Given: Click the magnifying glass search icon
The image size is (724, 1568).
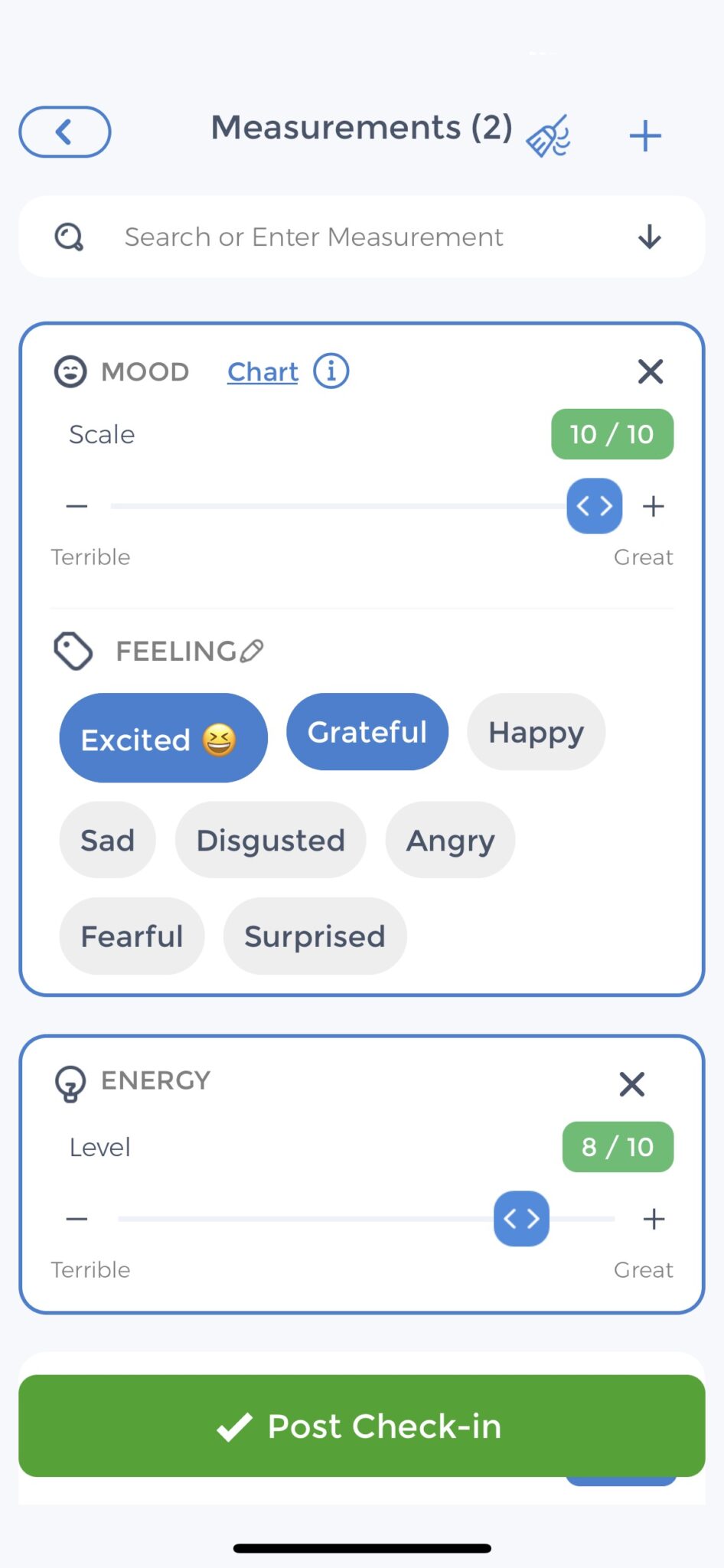Looking at the screenshot, I should tap(68, 236).
